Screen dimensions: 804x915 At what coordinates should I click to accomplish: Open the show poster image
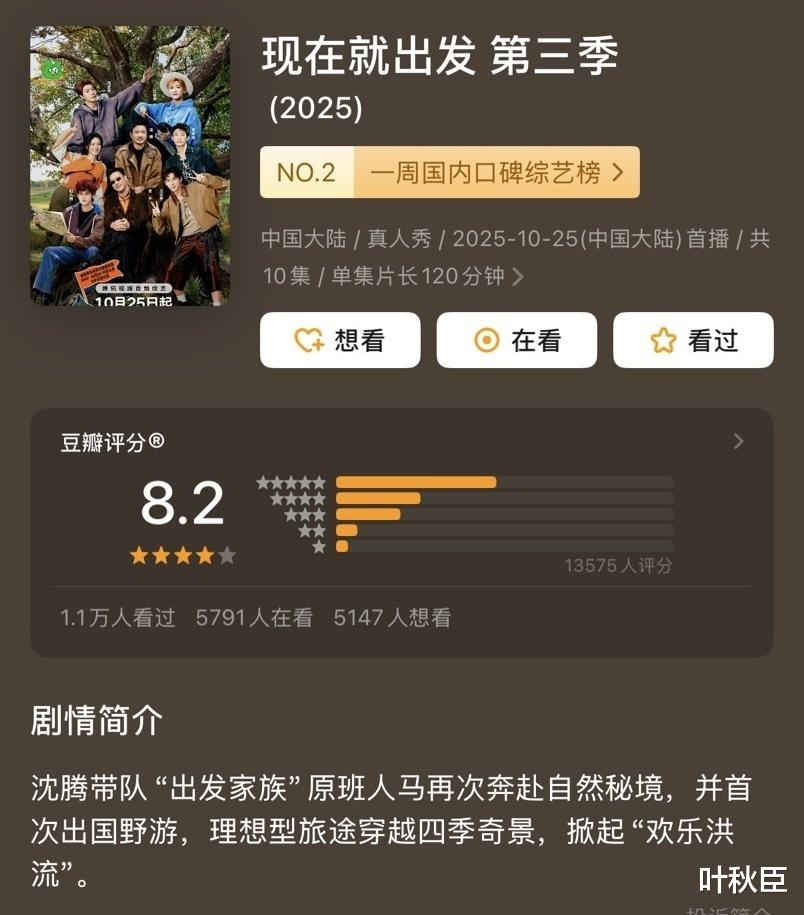click(x=130, y=166)
